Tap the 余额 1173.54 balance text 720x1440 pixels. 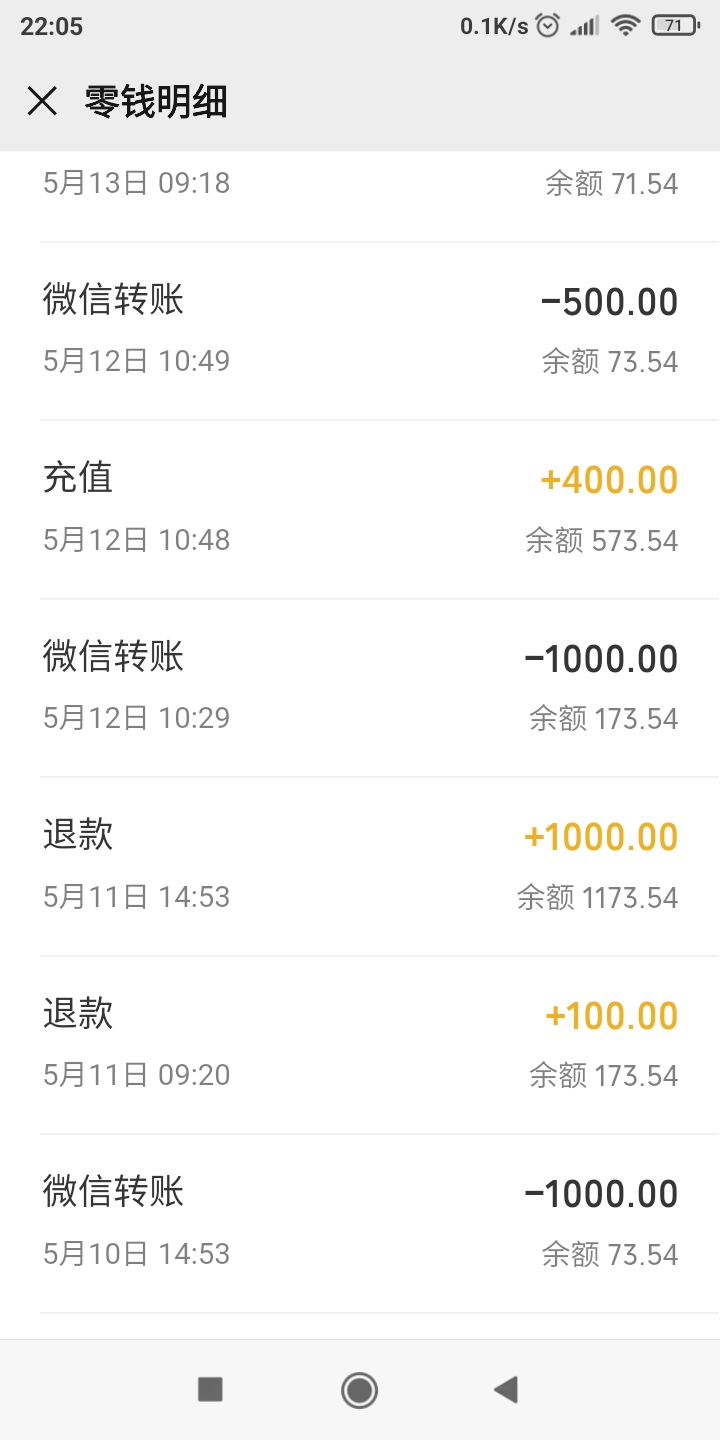[600, 898]
